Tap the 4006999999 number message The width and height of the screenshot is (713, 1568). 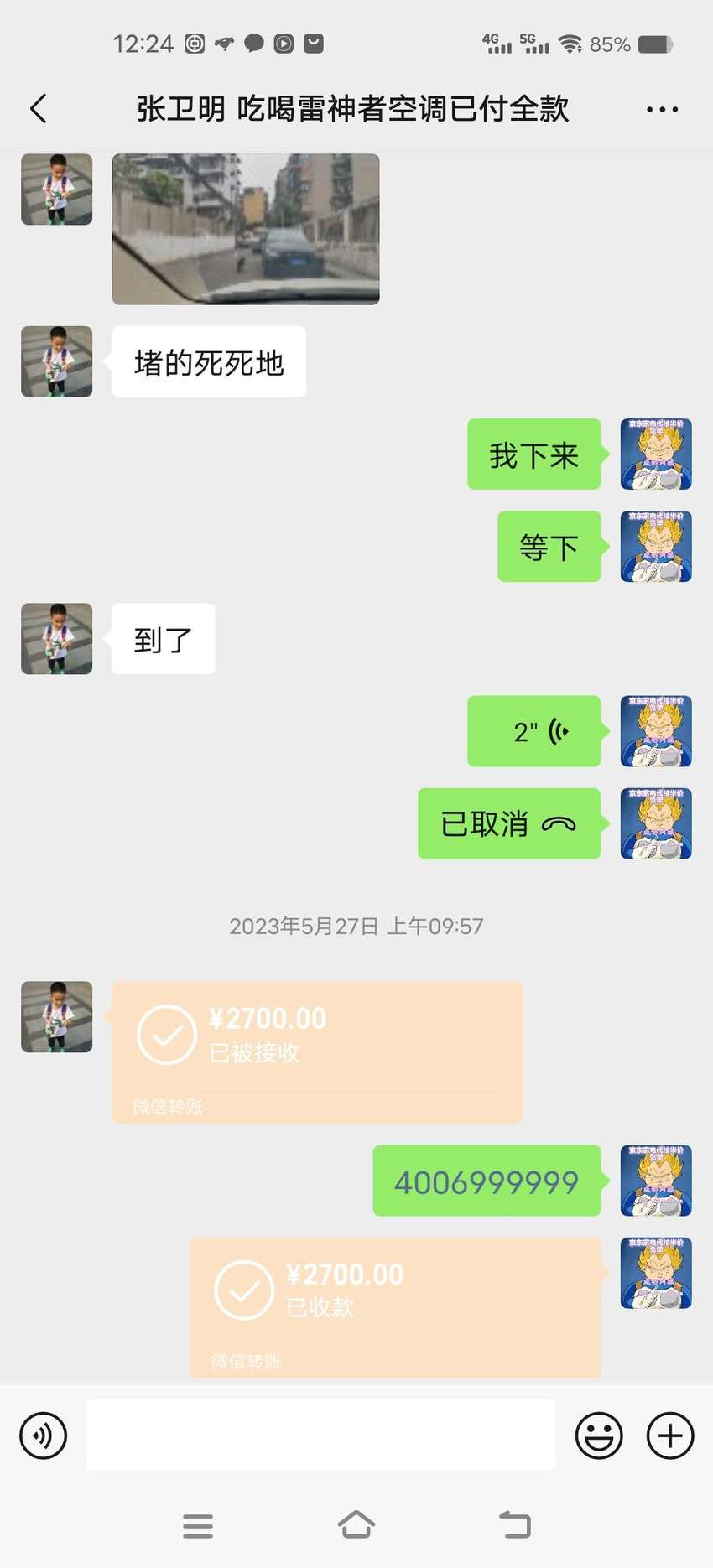pos(487,1181)
